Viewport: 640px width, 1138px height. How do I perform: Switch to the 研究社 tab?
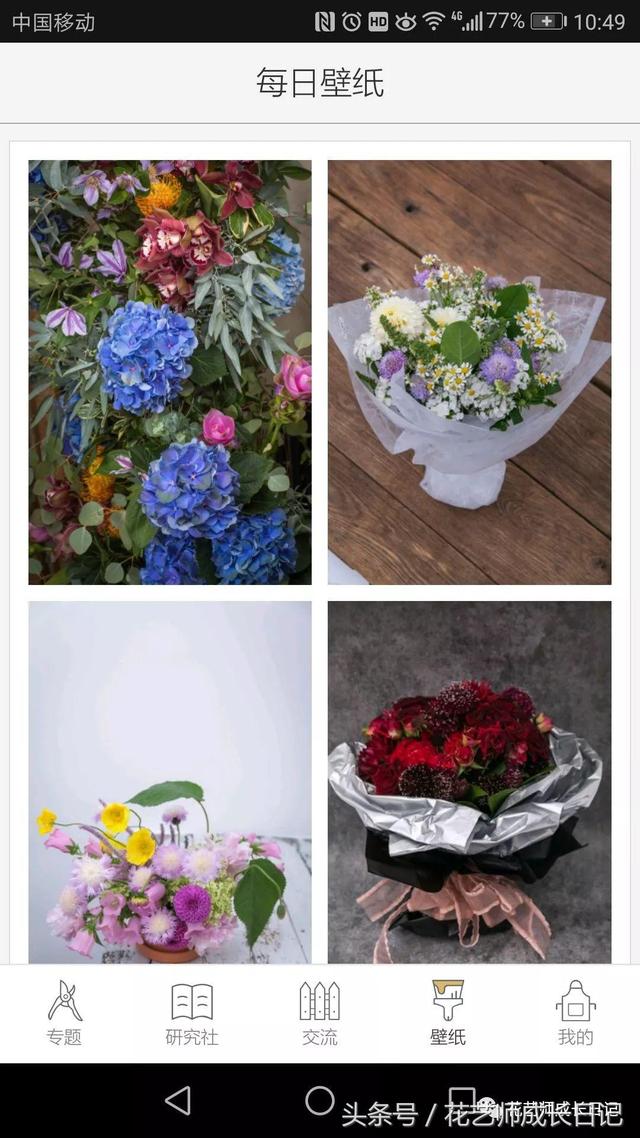coord(192,1013)
